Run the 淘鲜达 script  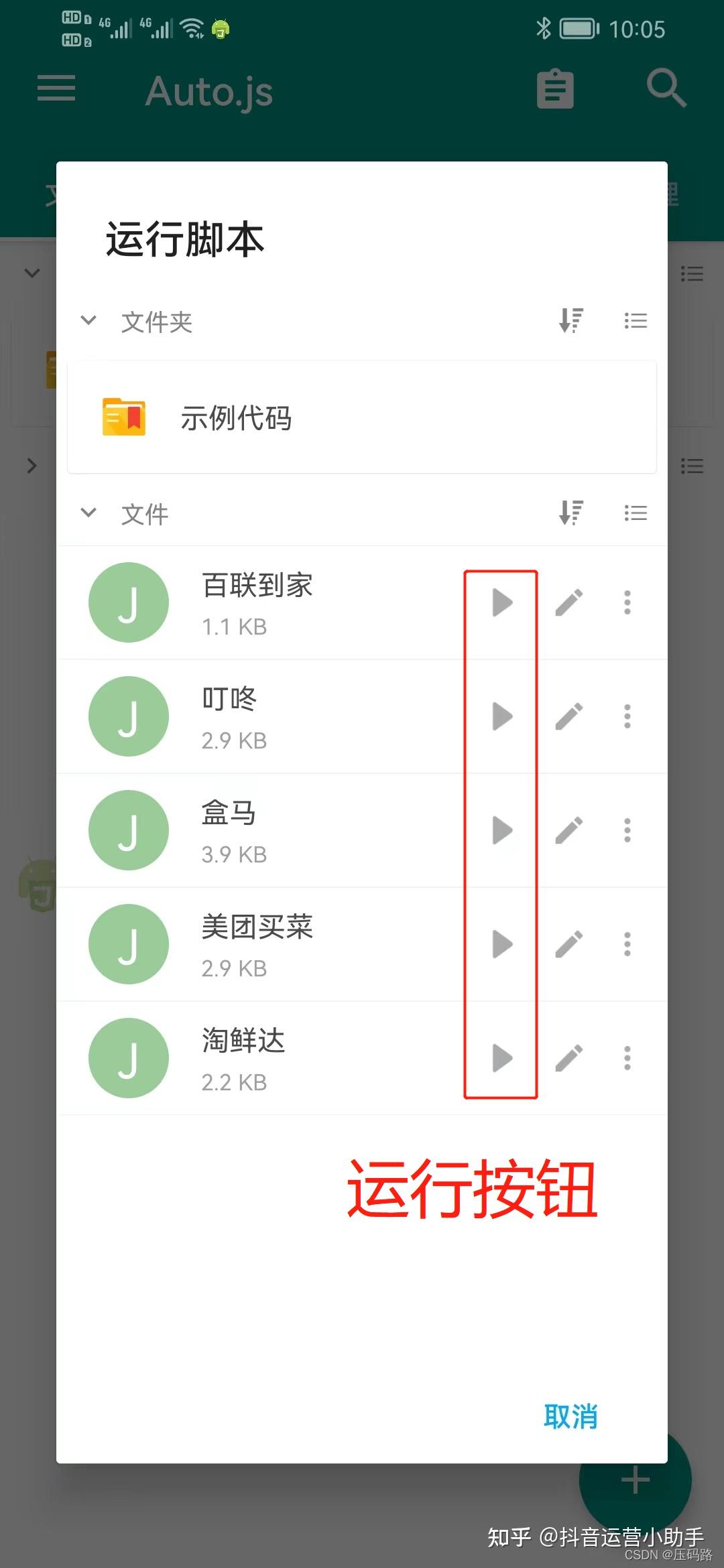click(501, 1058)
